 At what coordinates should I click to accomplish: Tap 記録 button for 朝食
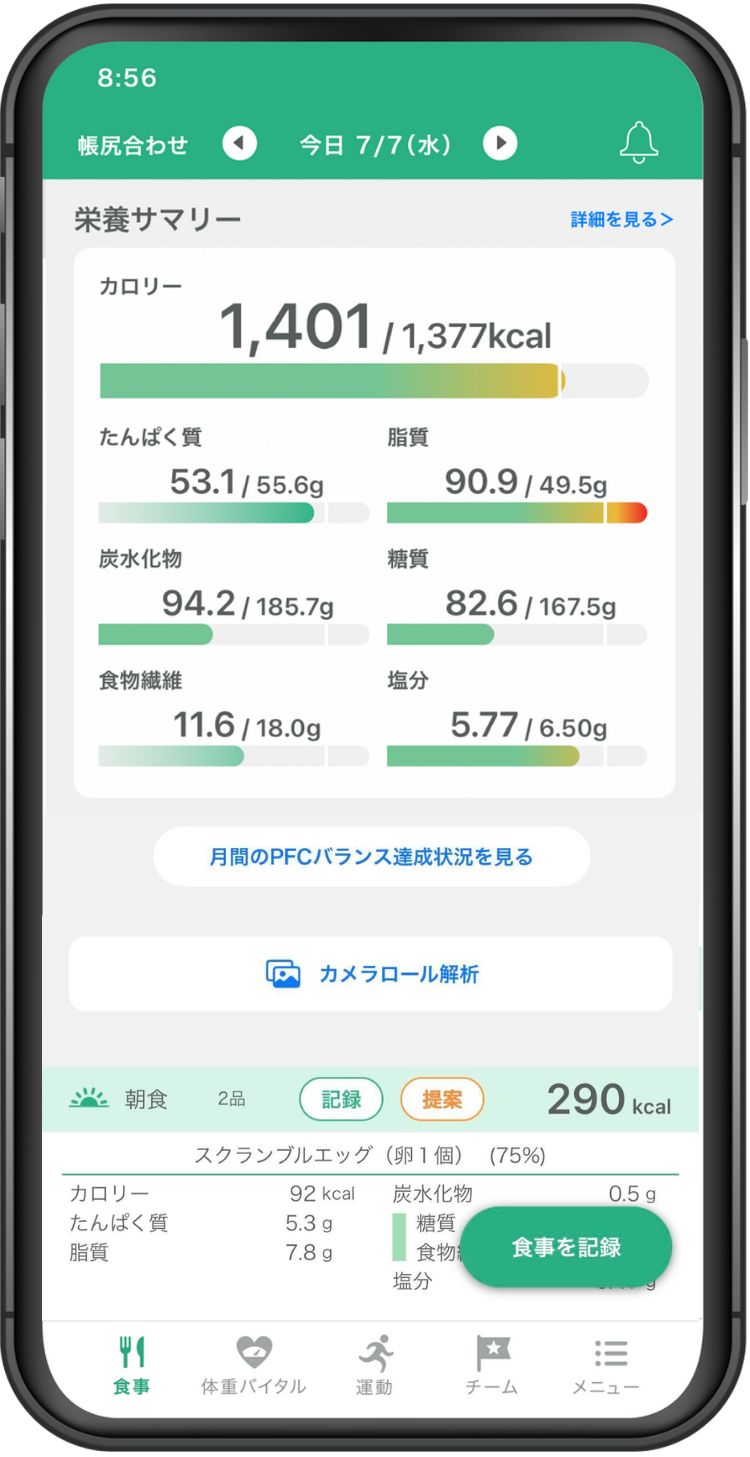tap(341, 1100)
